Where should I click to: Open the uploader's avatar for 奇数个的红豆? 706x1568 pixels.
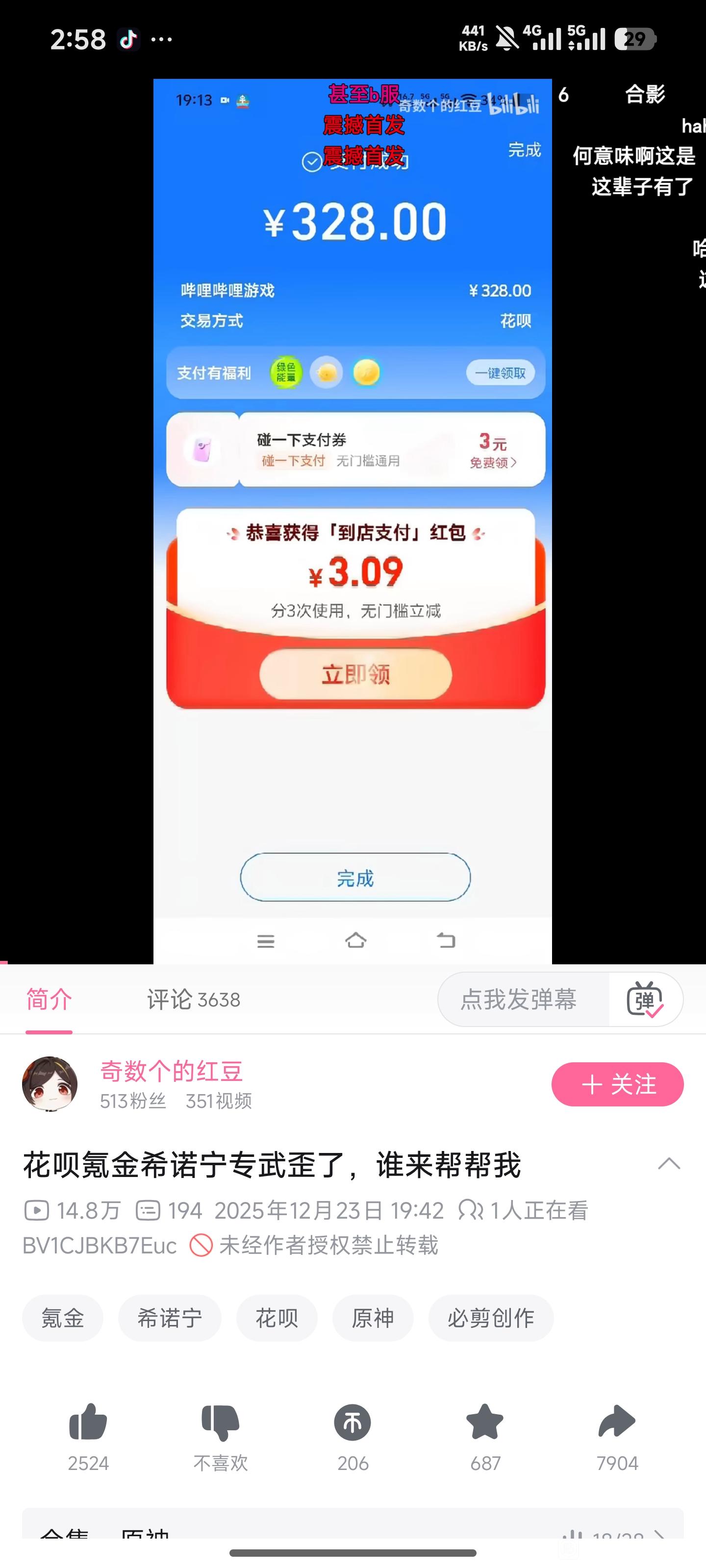(x=50, y=1084)
